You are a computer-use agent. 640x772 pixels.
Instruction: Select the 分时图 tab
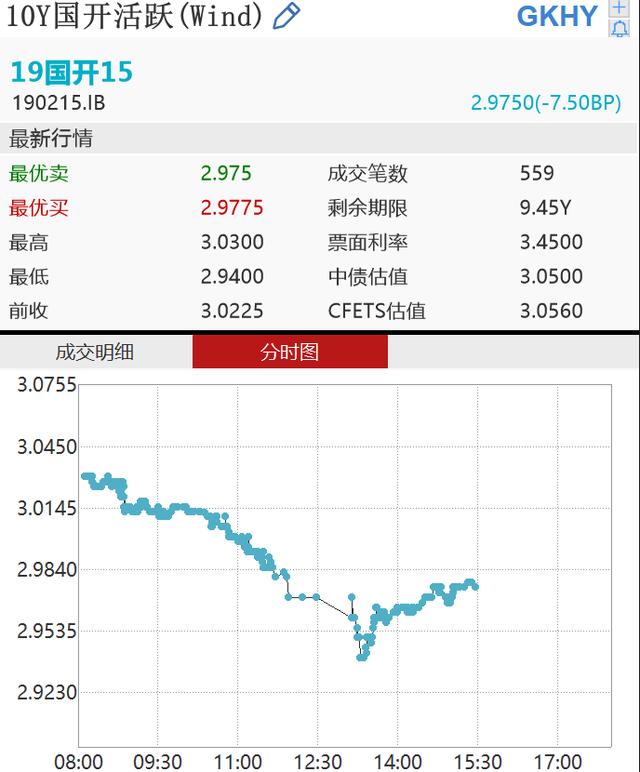pos(289,352)
